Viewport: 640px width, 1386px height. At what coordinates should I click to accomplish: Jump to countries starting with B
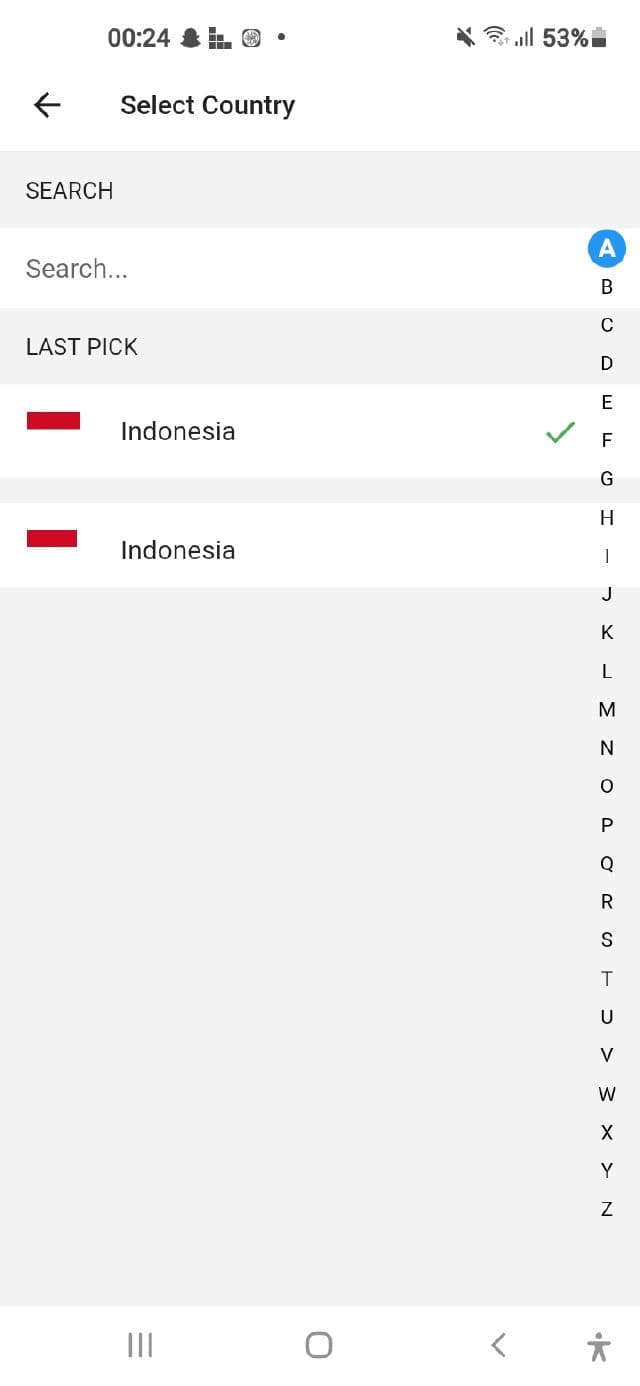(x=606, y=287)
